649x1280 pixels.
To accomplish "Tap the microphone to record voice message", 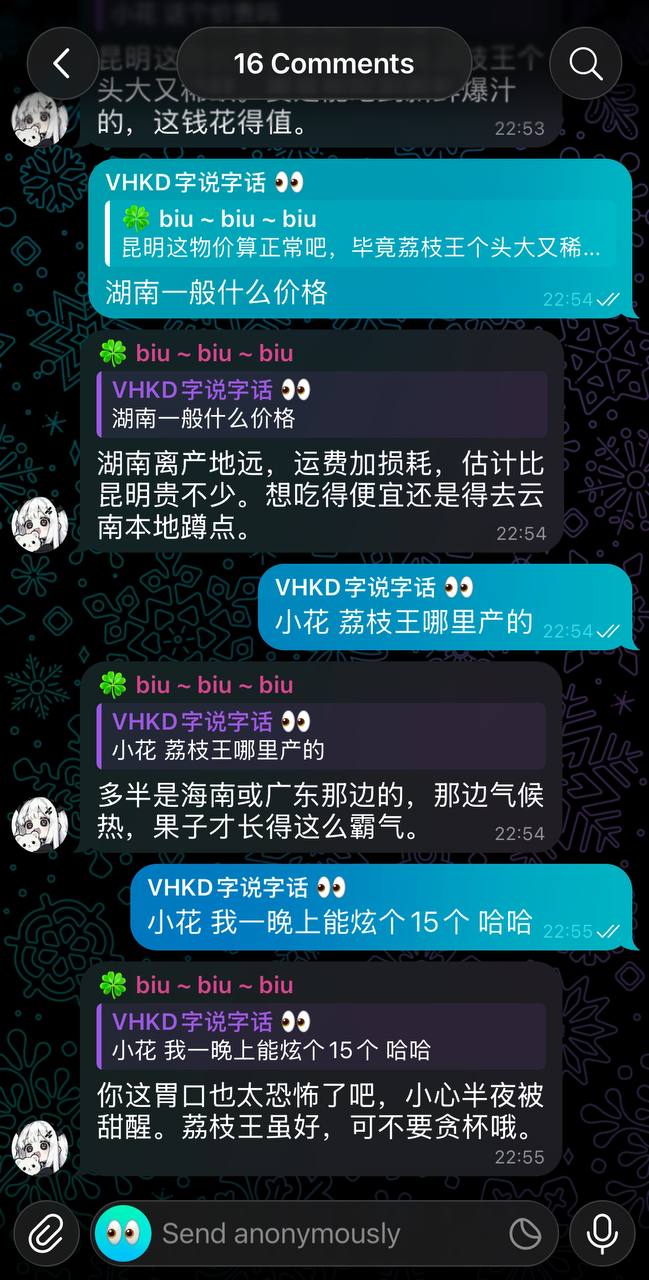I will pyautogui.click(x=602, y=1234).
